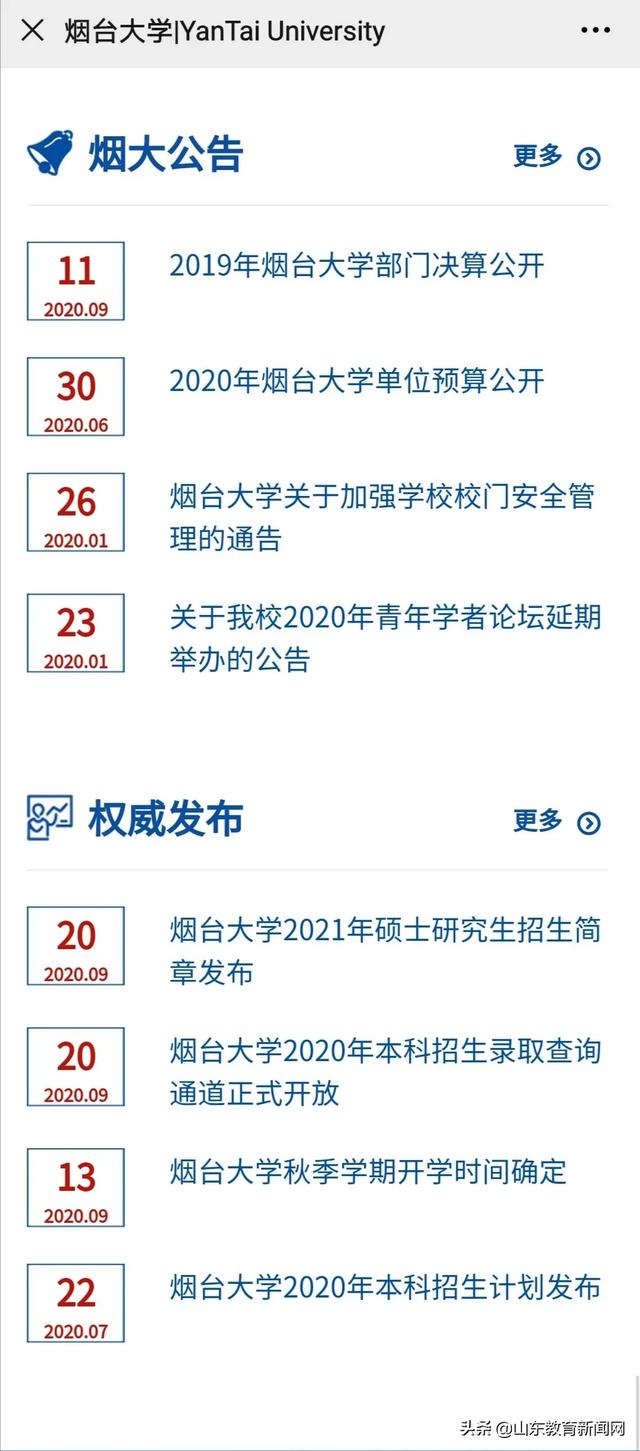Tap 更多 next to 烟大公告
This screenshot has height=1451, width=640.
click(557, 156)
